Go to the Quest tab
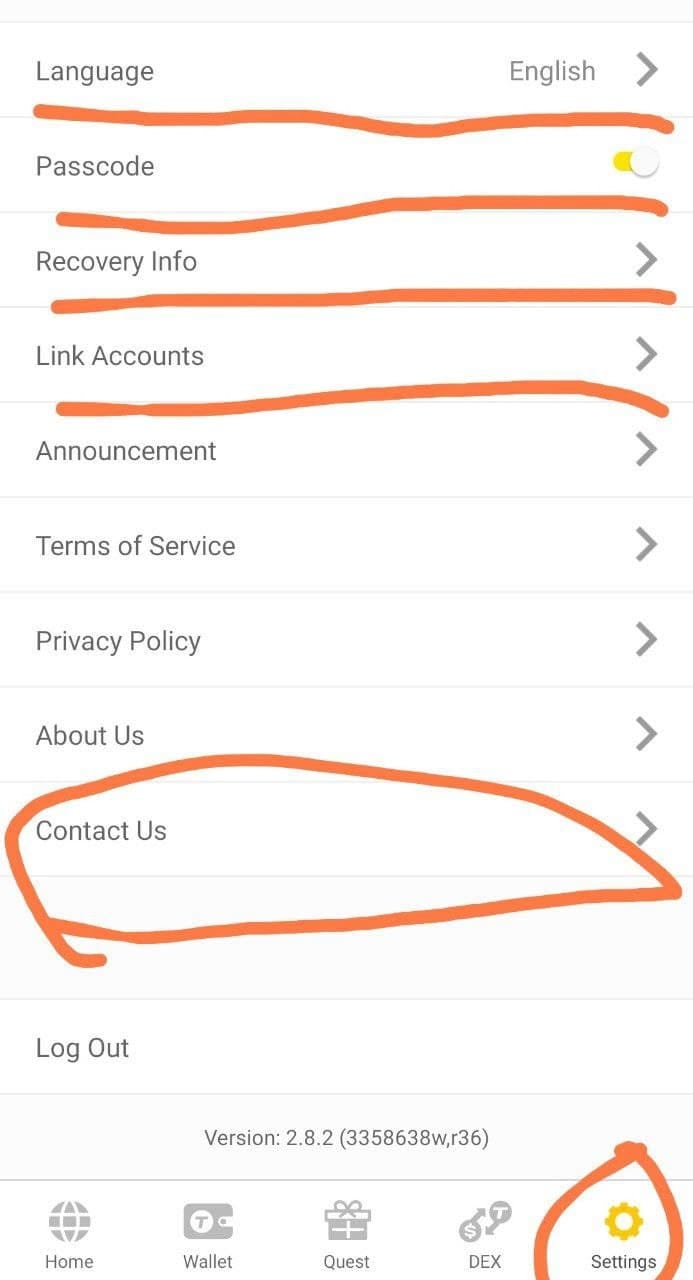The height and width of the screenshot is (1280, 693). click(x=347, y=1235)
